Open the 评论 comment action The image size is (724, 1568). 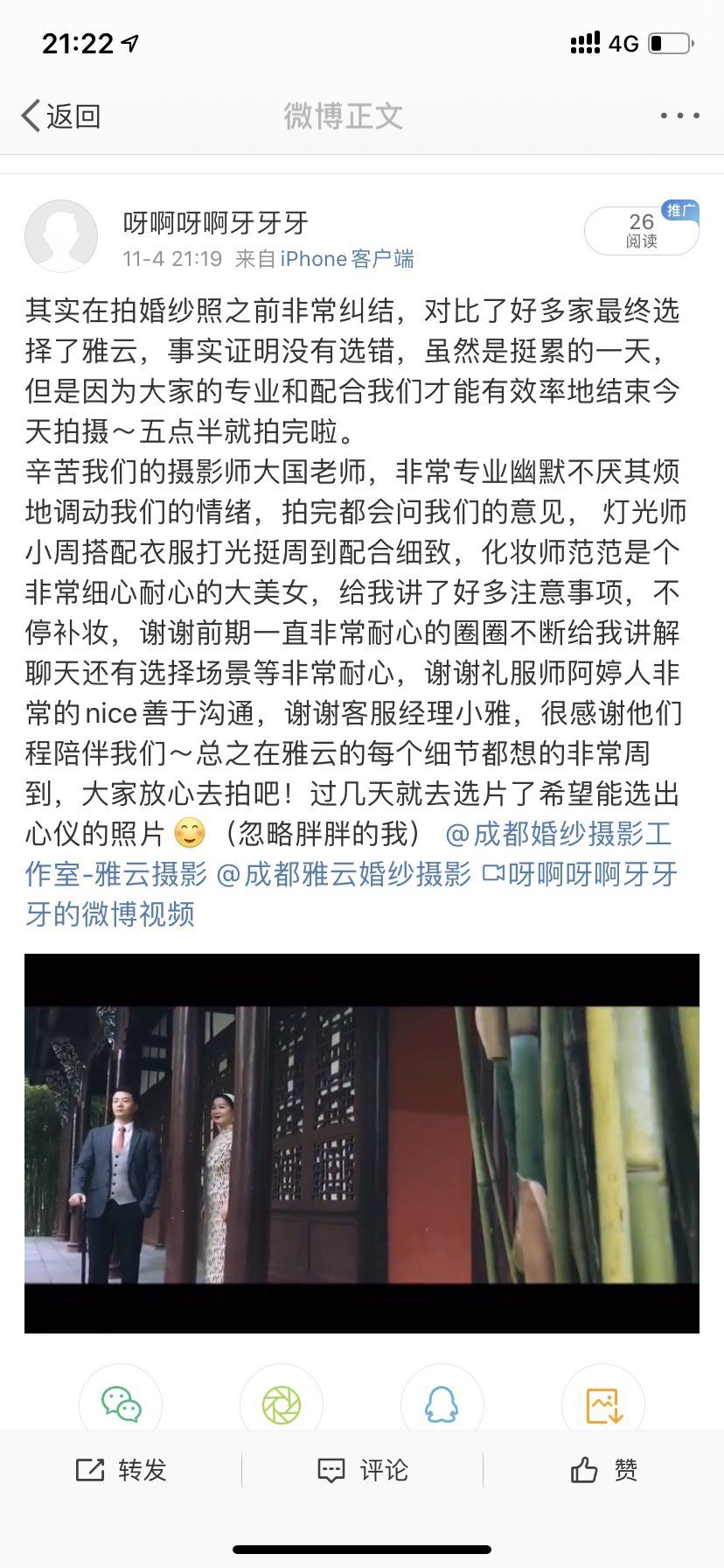point(362,1470)
